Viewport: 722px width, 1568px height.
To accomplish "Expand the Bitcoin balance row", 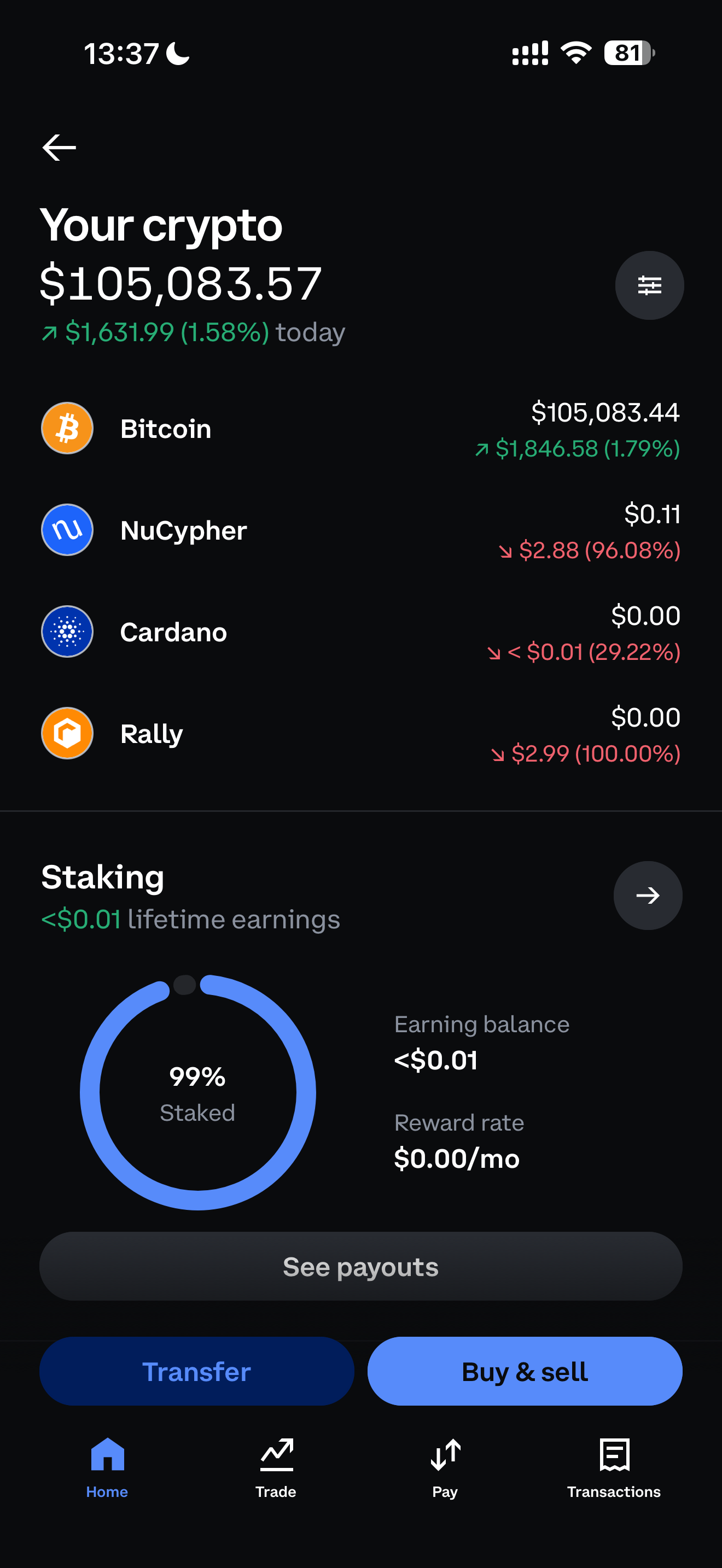I will coord(361,428).
